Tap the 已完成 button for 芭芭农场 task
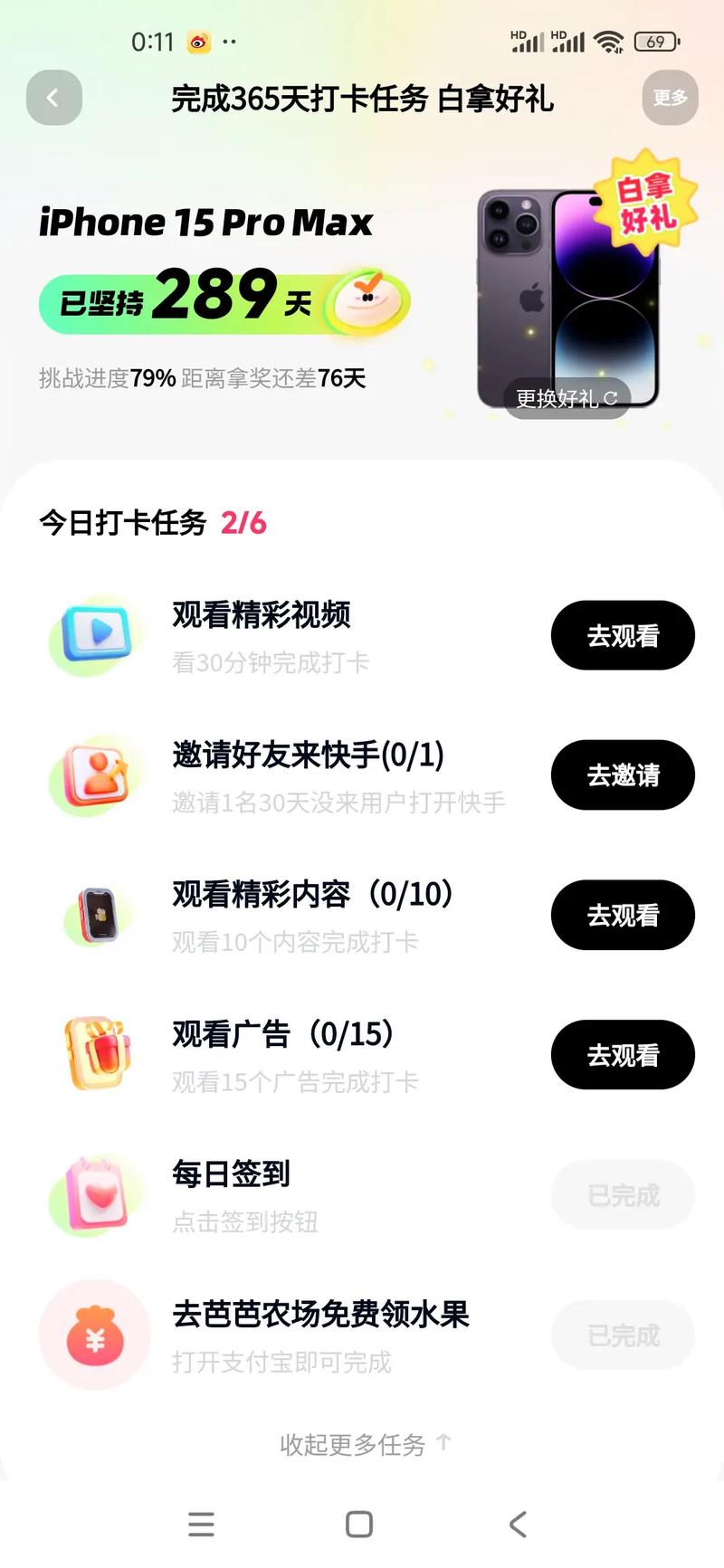 pos(623,1335)
